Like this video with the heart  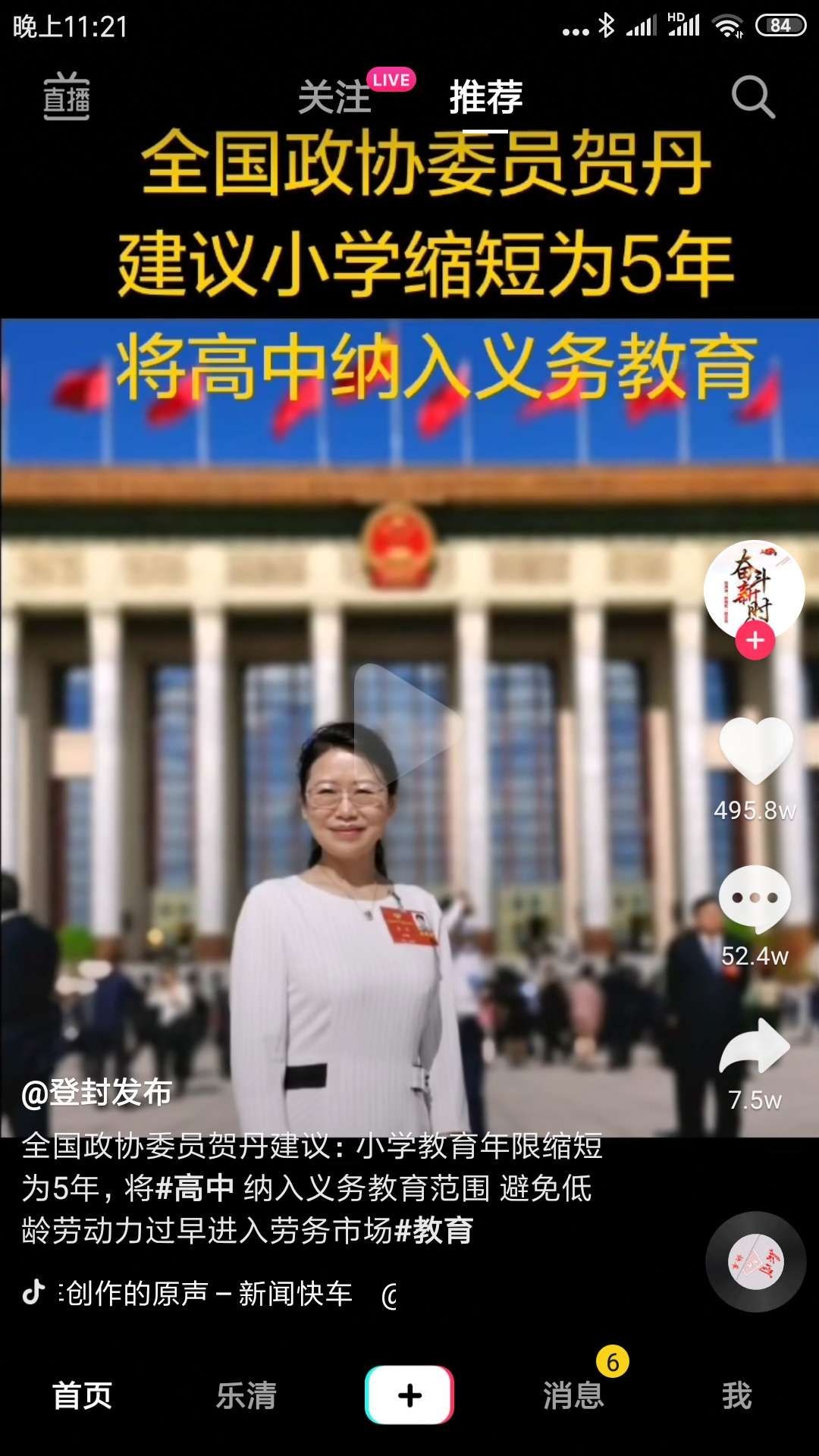(755, 751)
